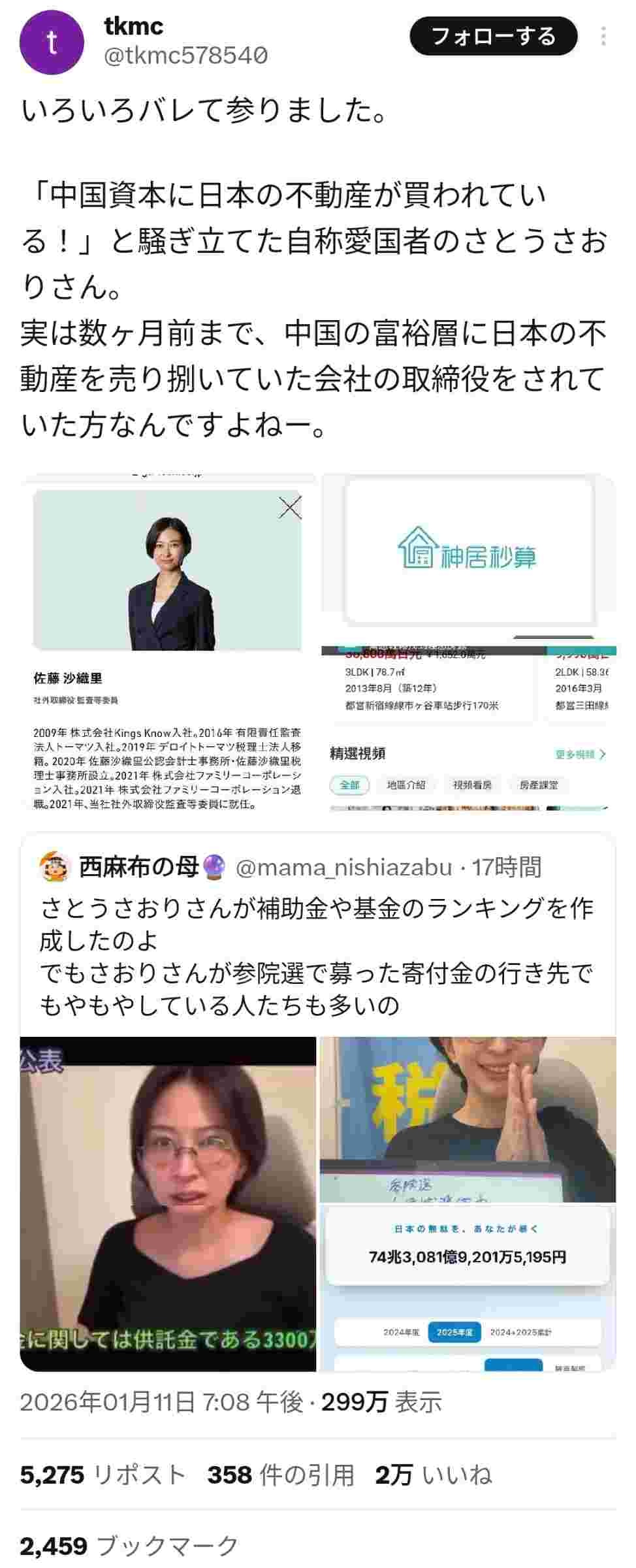Show the 358 件の引用 quotes
Image resolution: width=636 pixels, height=1568 pixels.
[281, 1475]
